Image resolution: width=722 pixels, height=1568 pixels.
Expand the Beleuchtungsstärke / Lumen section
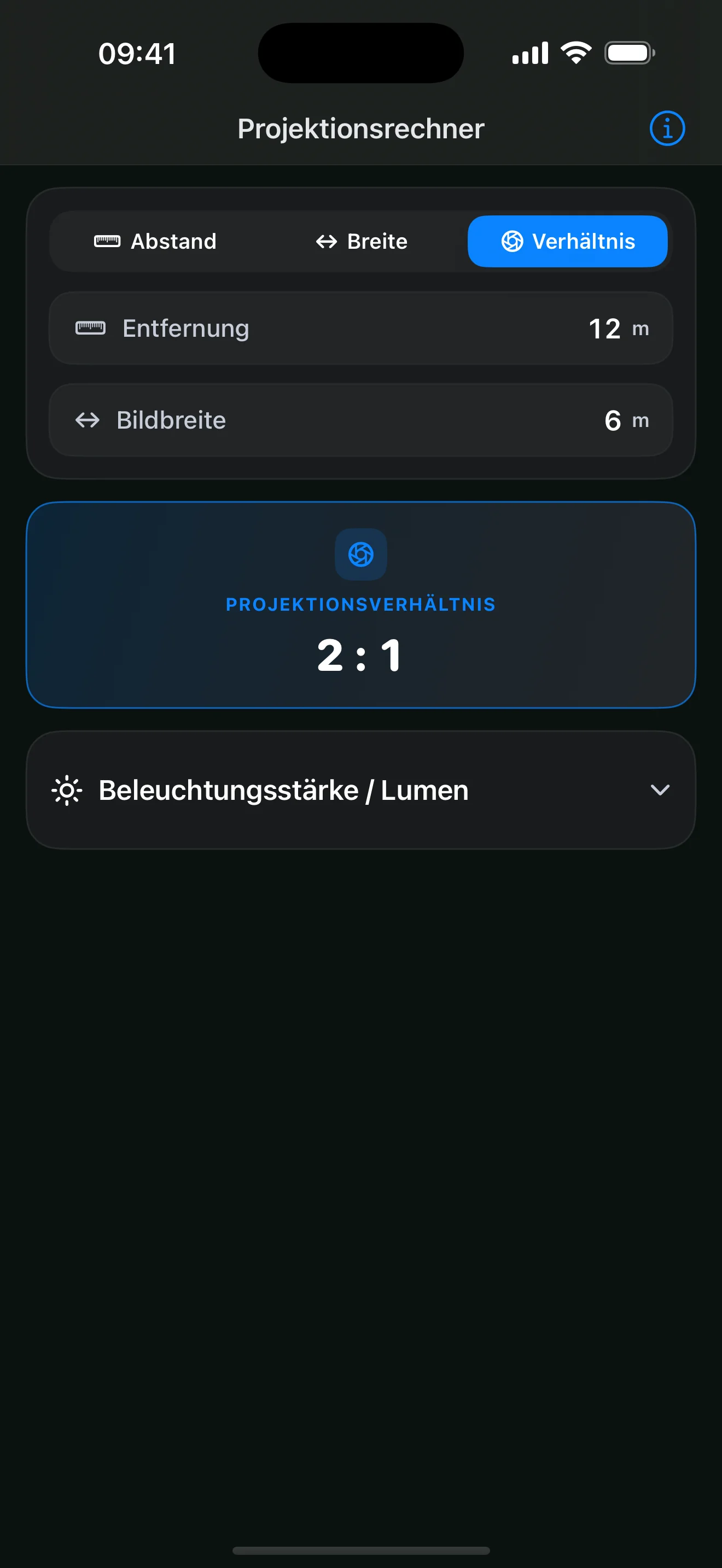[361, 790]
